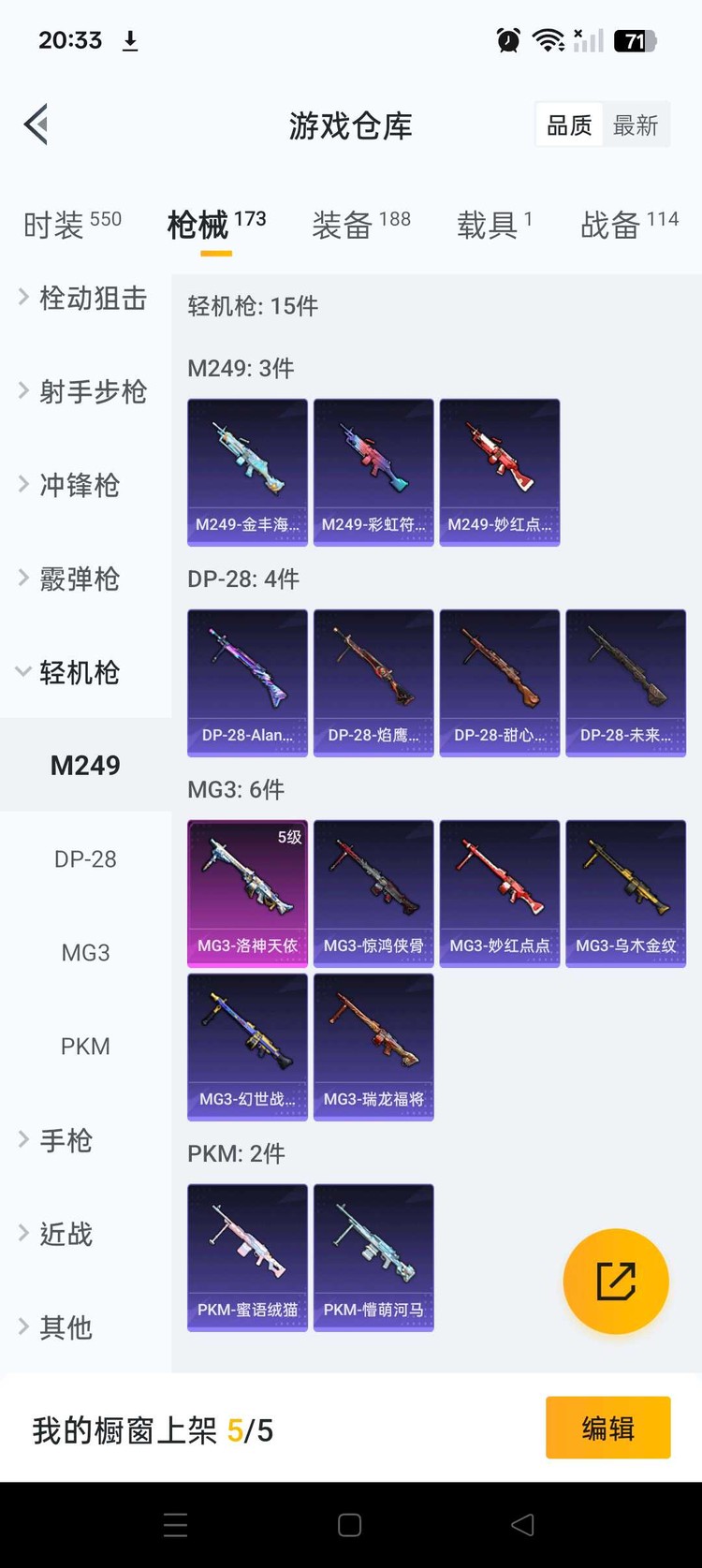Switch to the 战备 tab
This screenshot has width=702, height=1568.
(x=628, y=225)
